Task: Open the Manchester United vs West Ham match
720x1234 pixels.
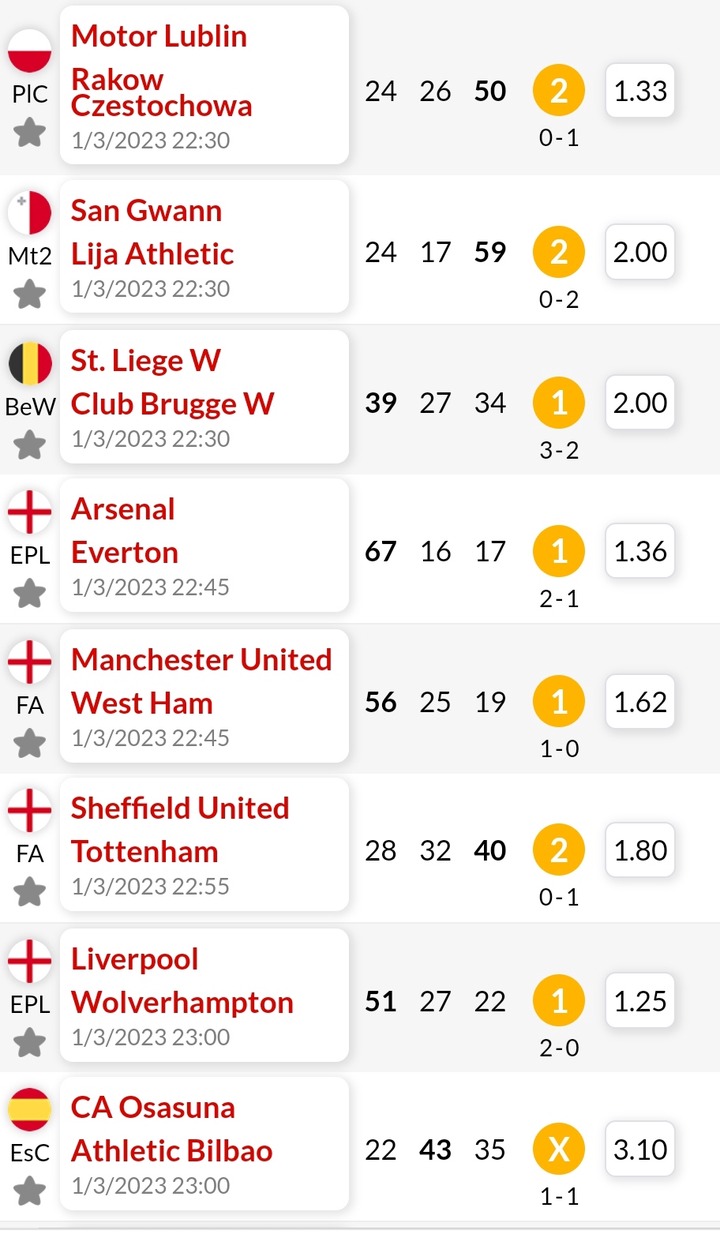Action: tap(204, 695)
